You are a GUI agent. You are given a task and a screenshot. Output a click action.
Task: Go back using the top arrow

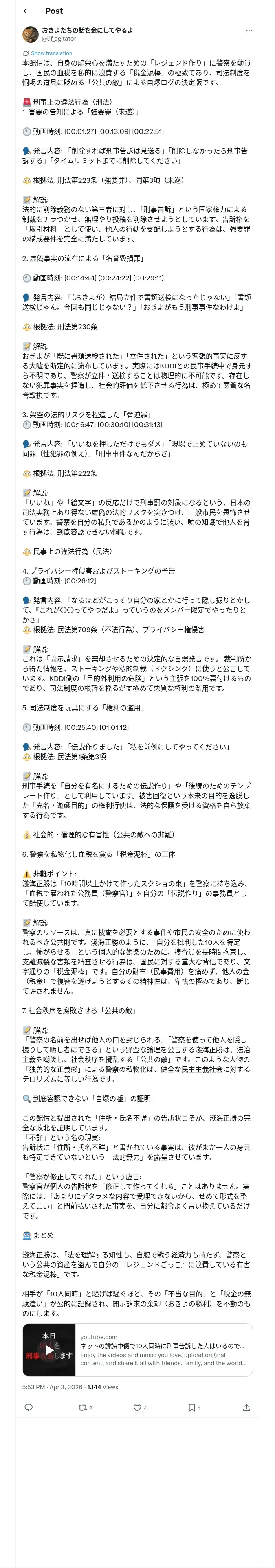click(x=26, y=11)
